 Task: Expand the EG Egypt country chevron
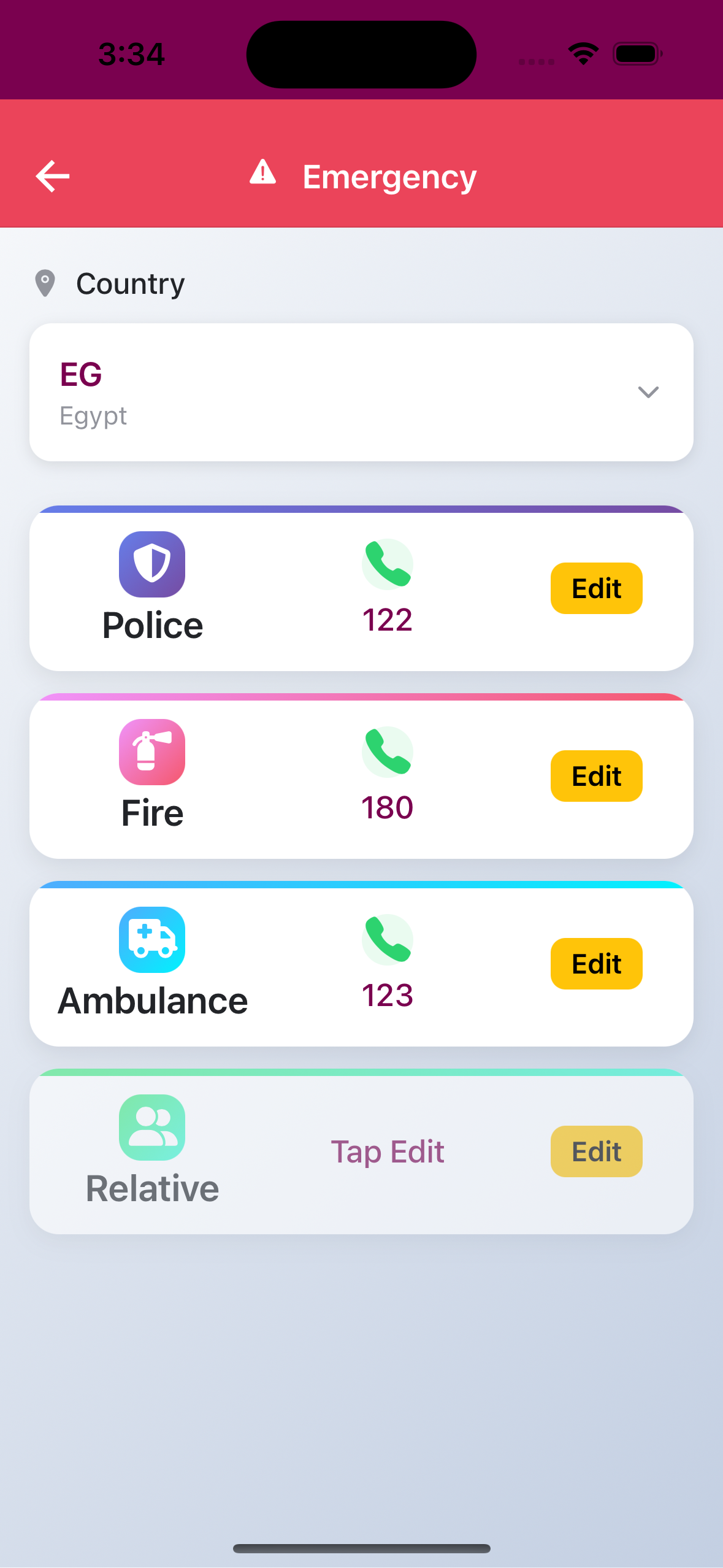point(648,393)
